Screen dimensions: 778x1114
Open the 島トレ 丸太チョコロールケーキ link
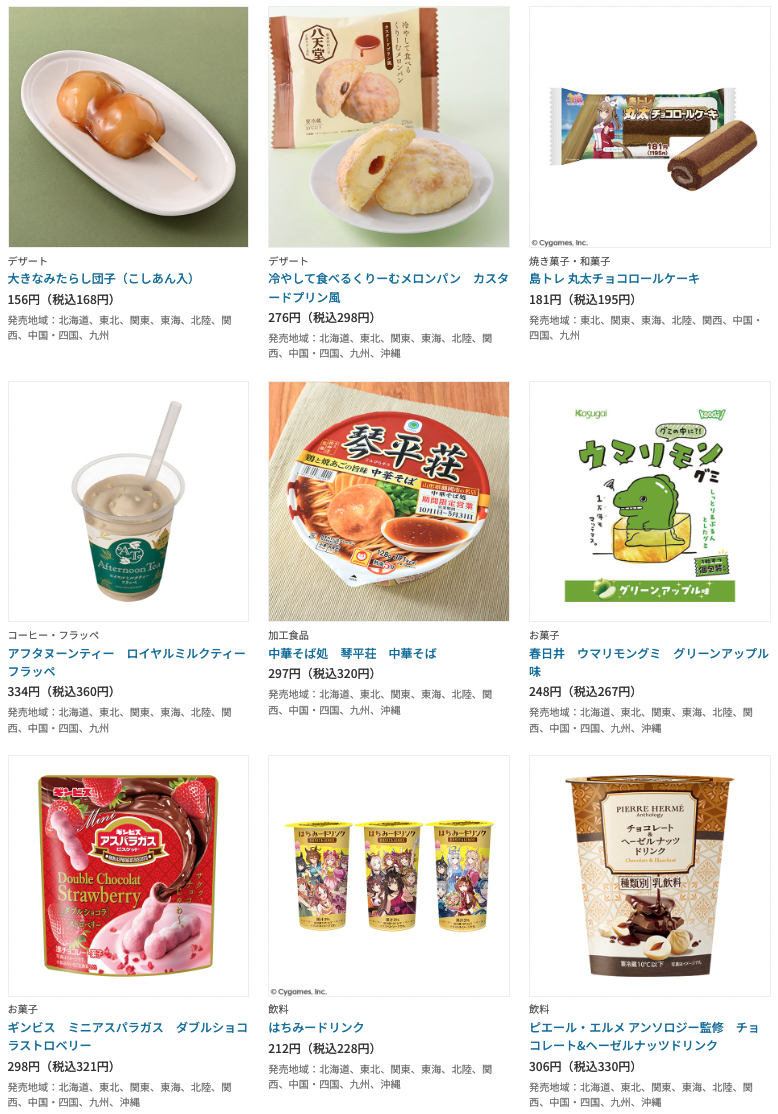point(614,278)
